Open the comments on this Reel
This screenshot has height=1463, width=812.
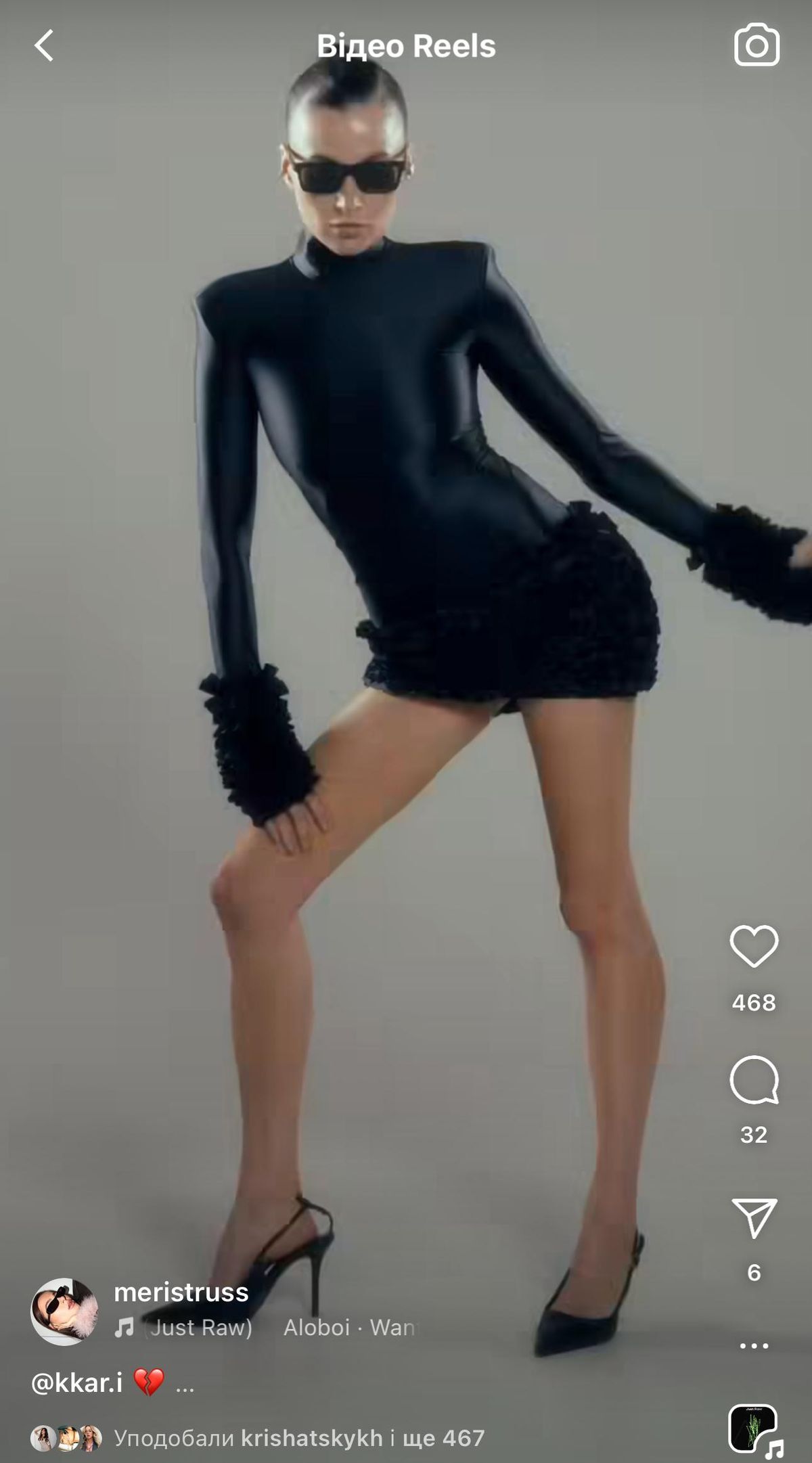[x=754, y=1080]
